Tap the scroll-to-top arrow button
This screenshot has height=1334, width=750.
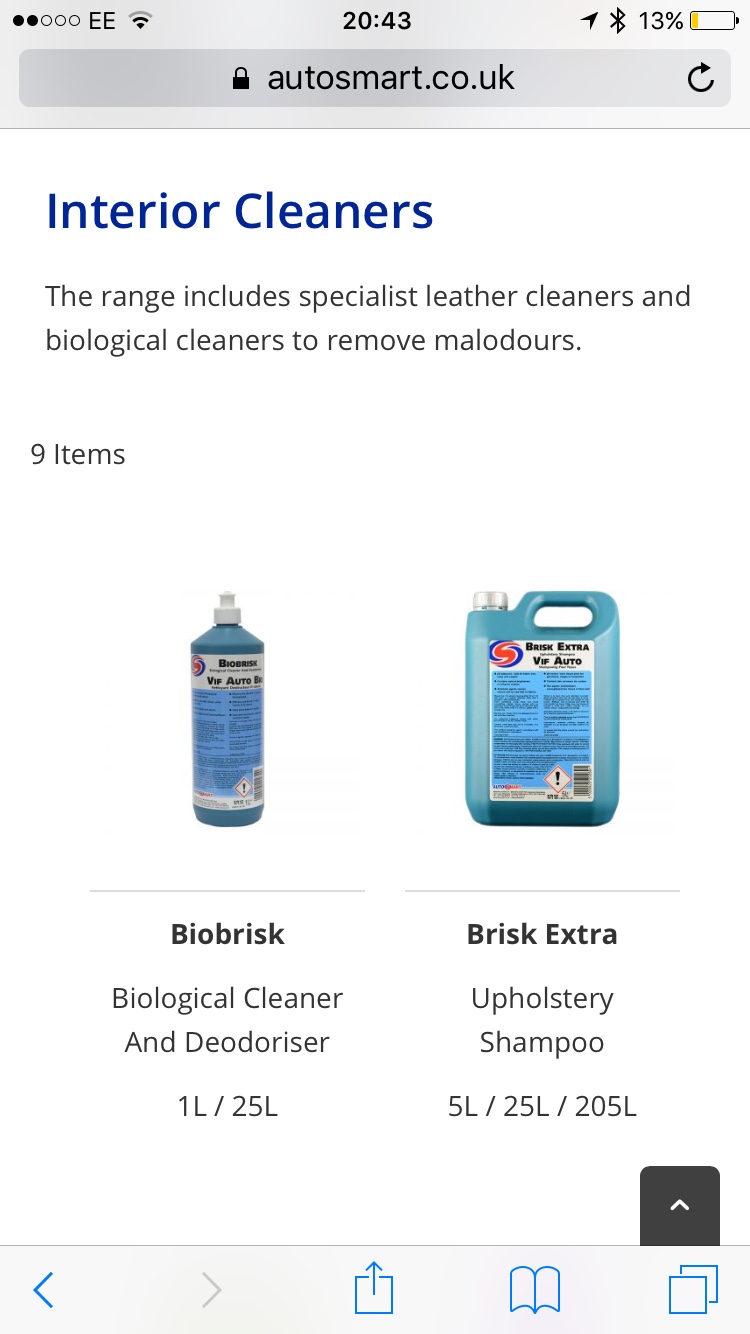pyautogui.click(x=680, y=1205)
